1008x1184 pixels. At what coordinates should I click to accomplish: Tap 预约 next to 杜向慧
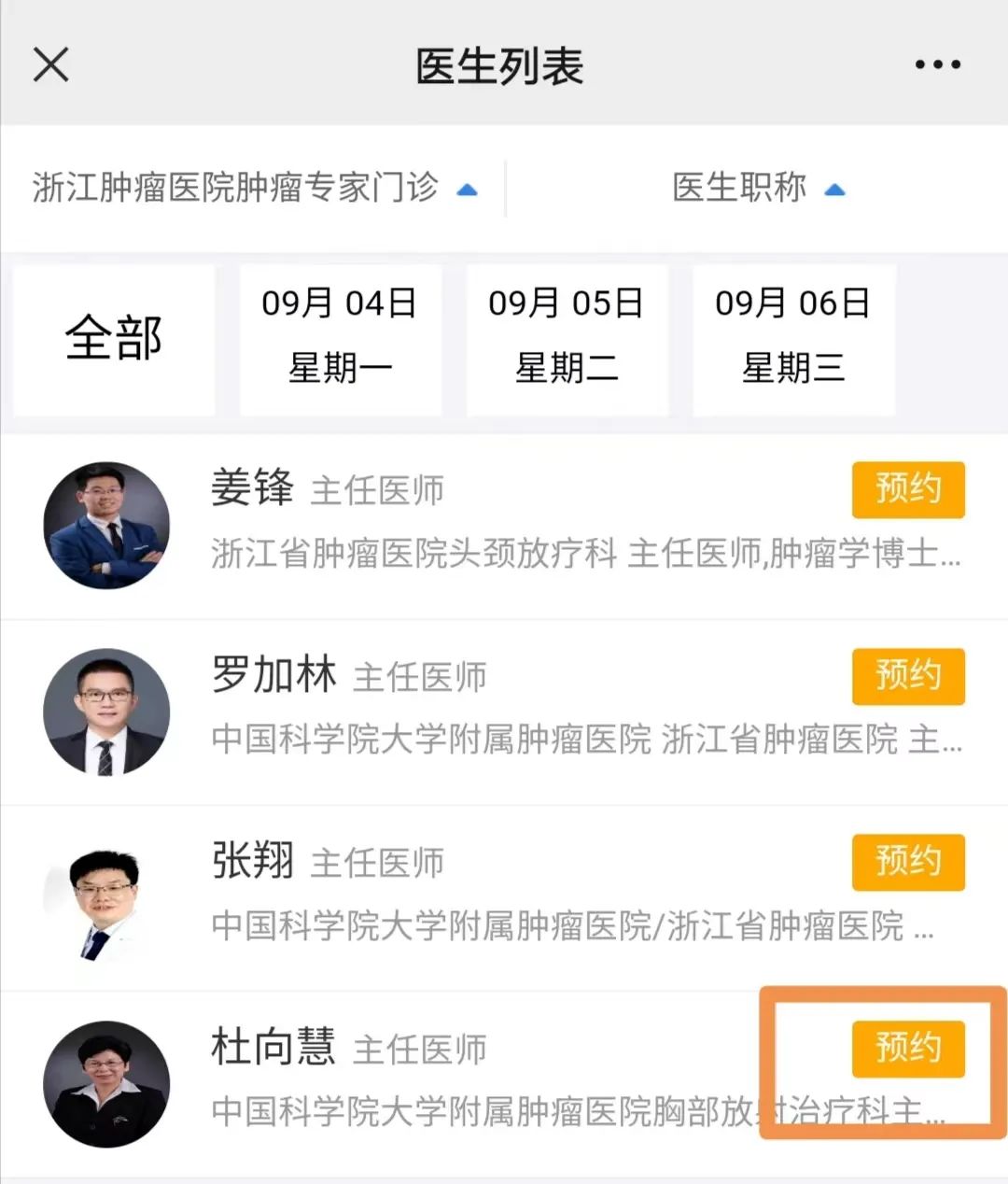click(x=907, y=1049)
